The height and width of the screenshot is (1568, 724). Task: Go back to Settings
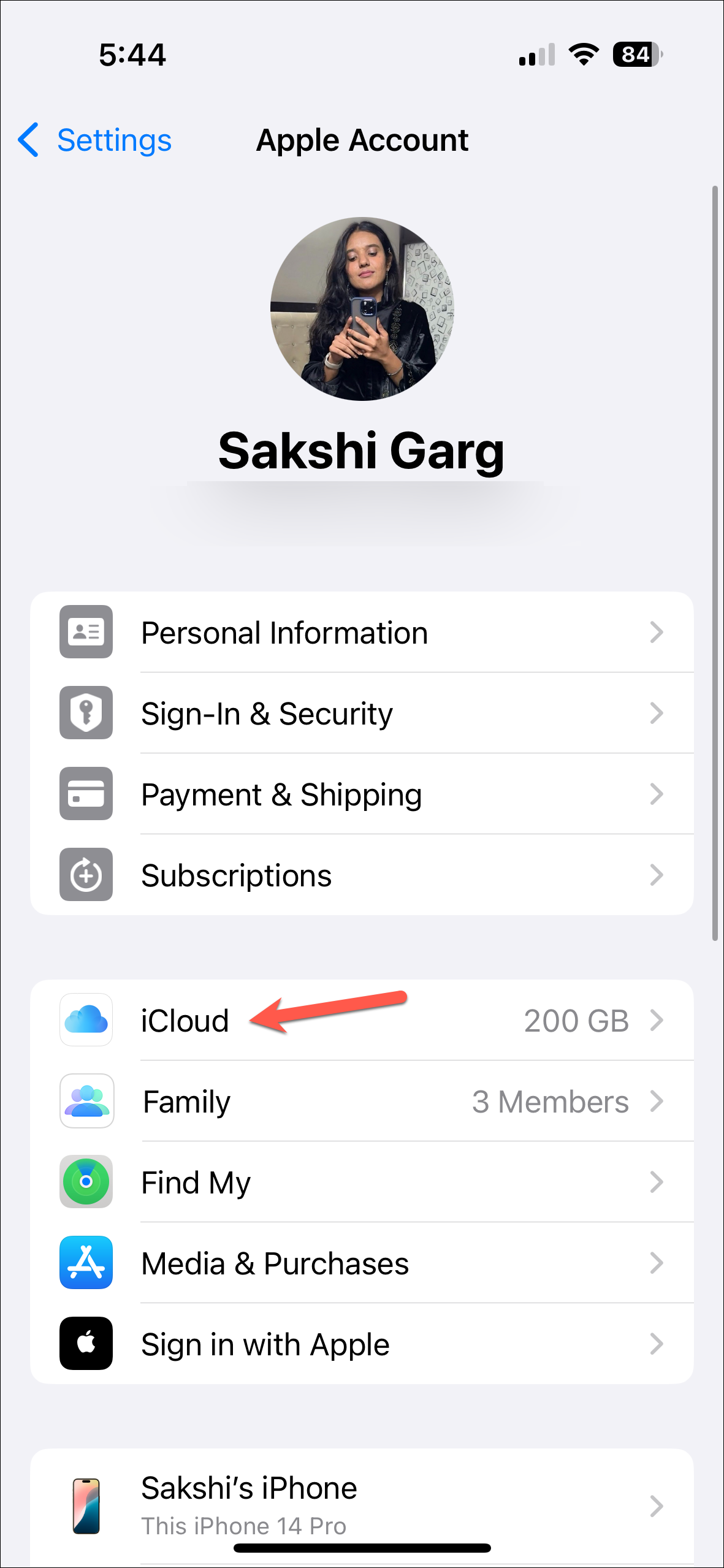[x=95, y=140]
